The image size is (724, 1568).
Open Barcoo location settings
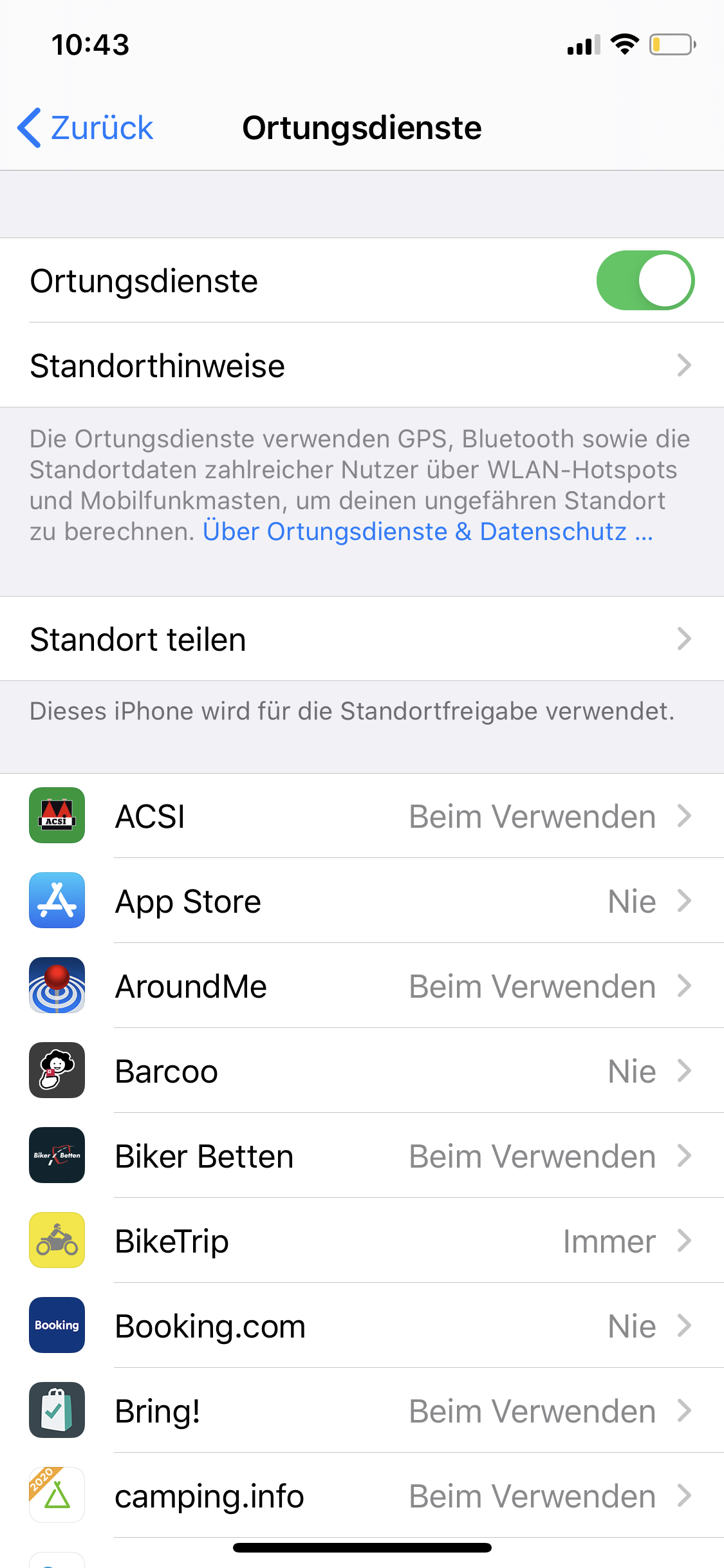[x=362, y=1071]
